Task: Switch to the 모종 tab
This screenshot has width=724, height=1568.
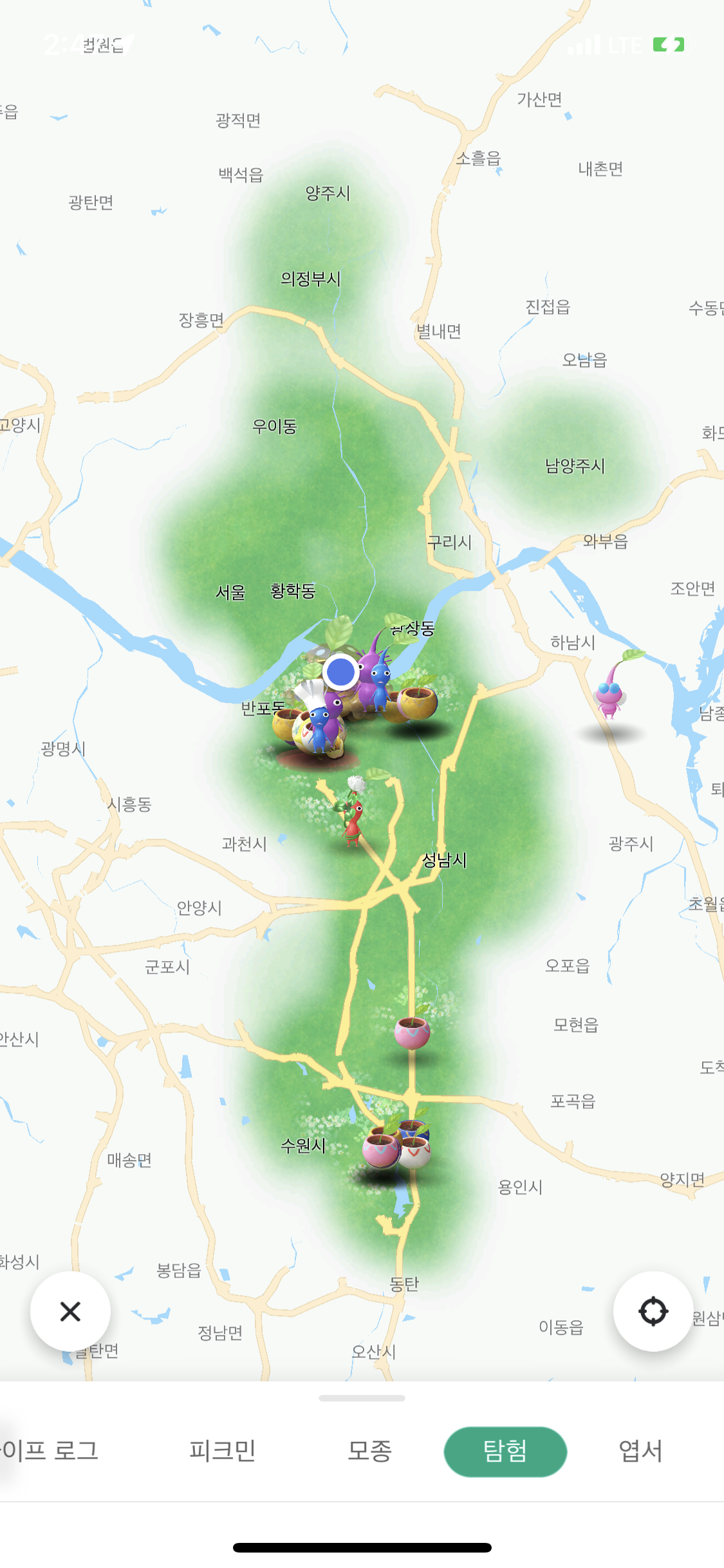Action: [x=369, y=1451]
